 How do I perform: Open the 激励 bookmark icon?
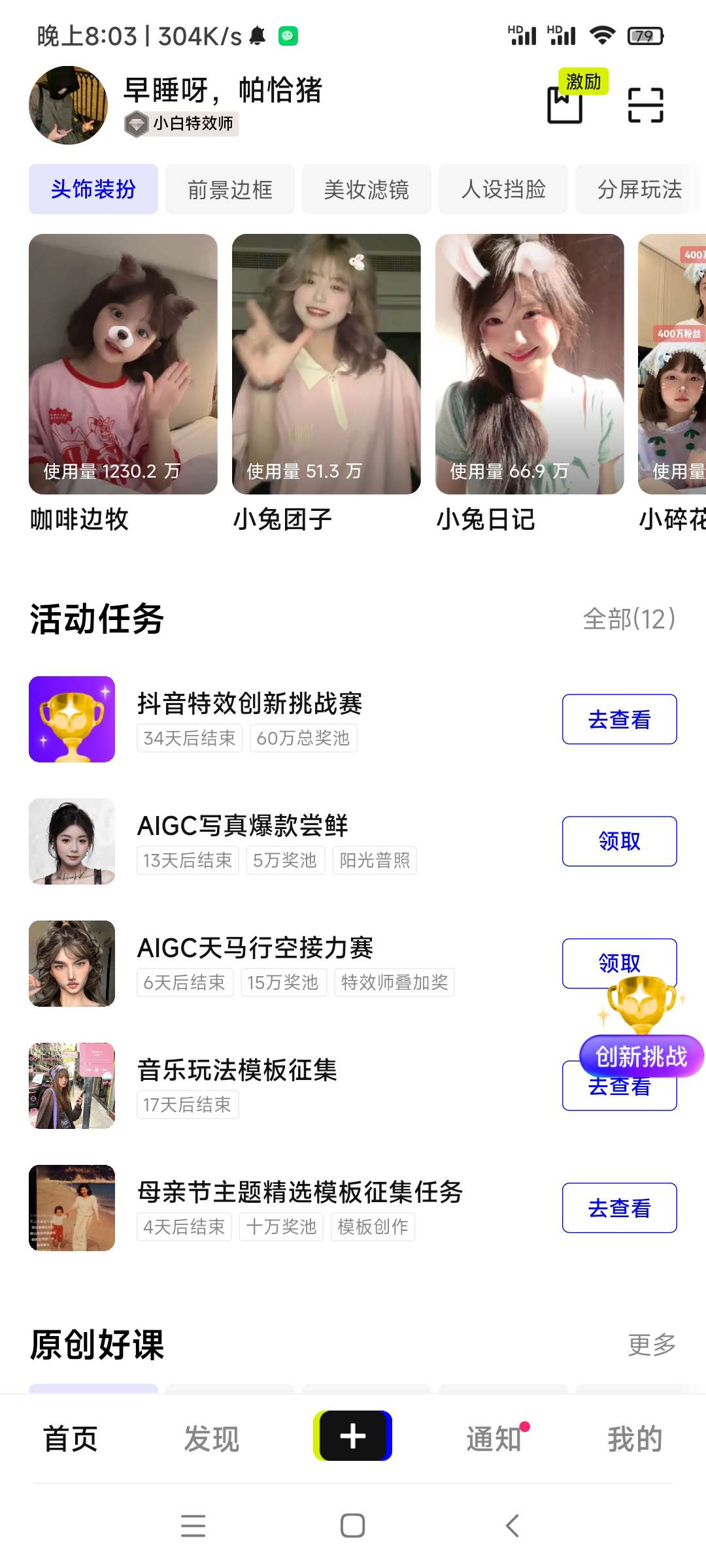coord(565,104)
